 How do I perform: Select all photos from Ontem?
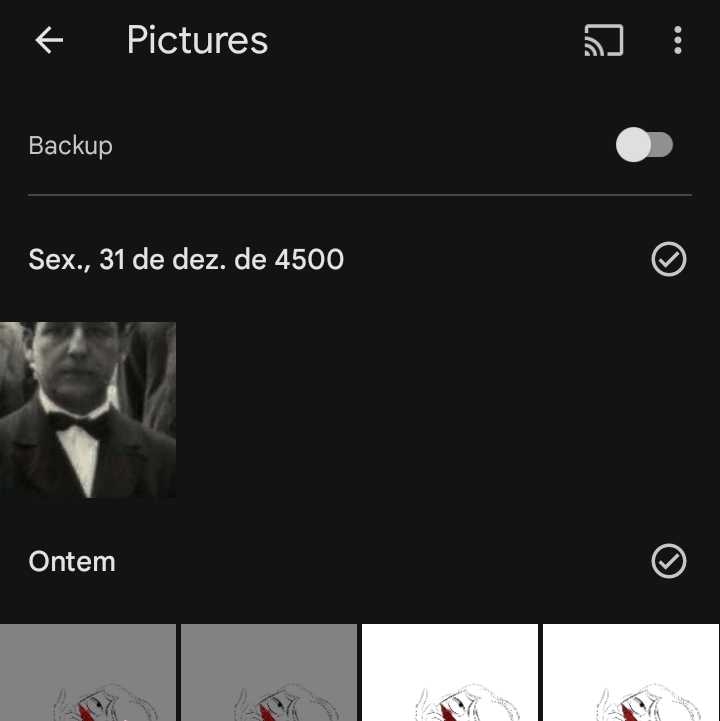tap(668, 561)
